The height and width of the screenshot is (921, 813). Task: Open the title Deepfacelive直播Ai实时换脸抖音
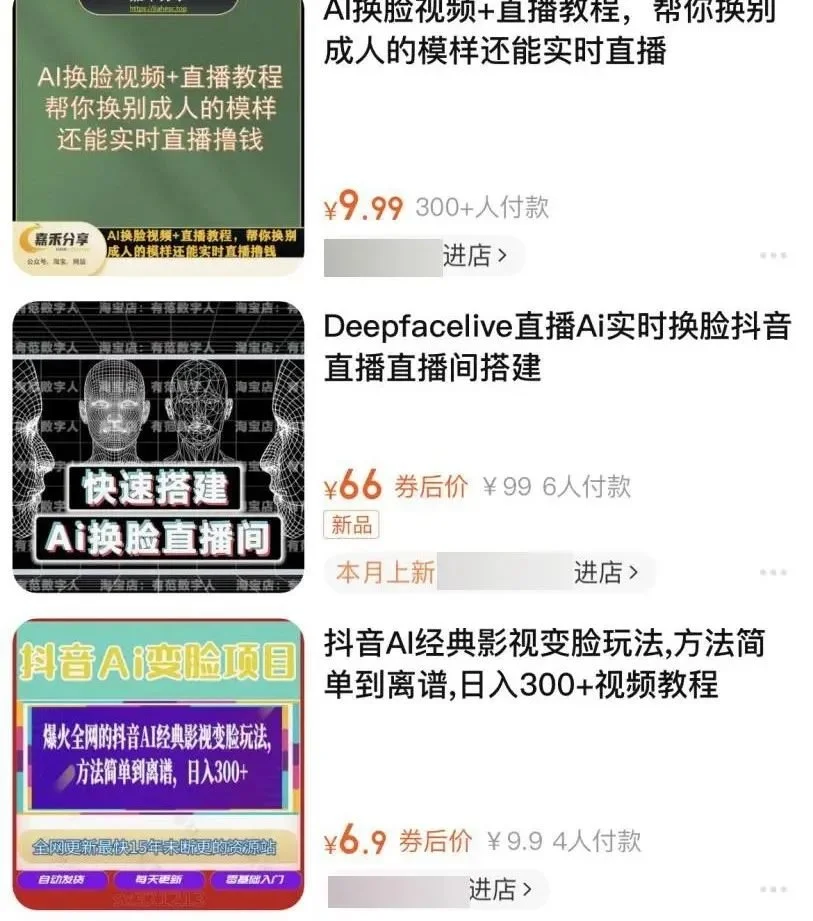(557, 346)
